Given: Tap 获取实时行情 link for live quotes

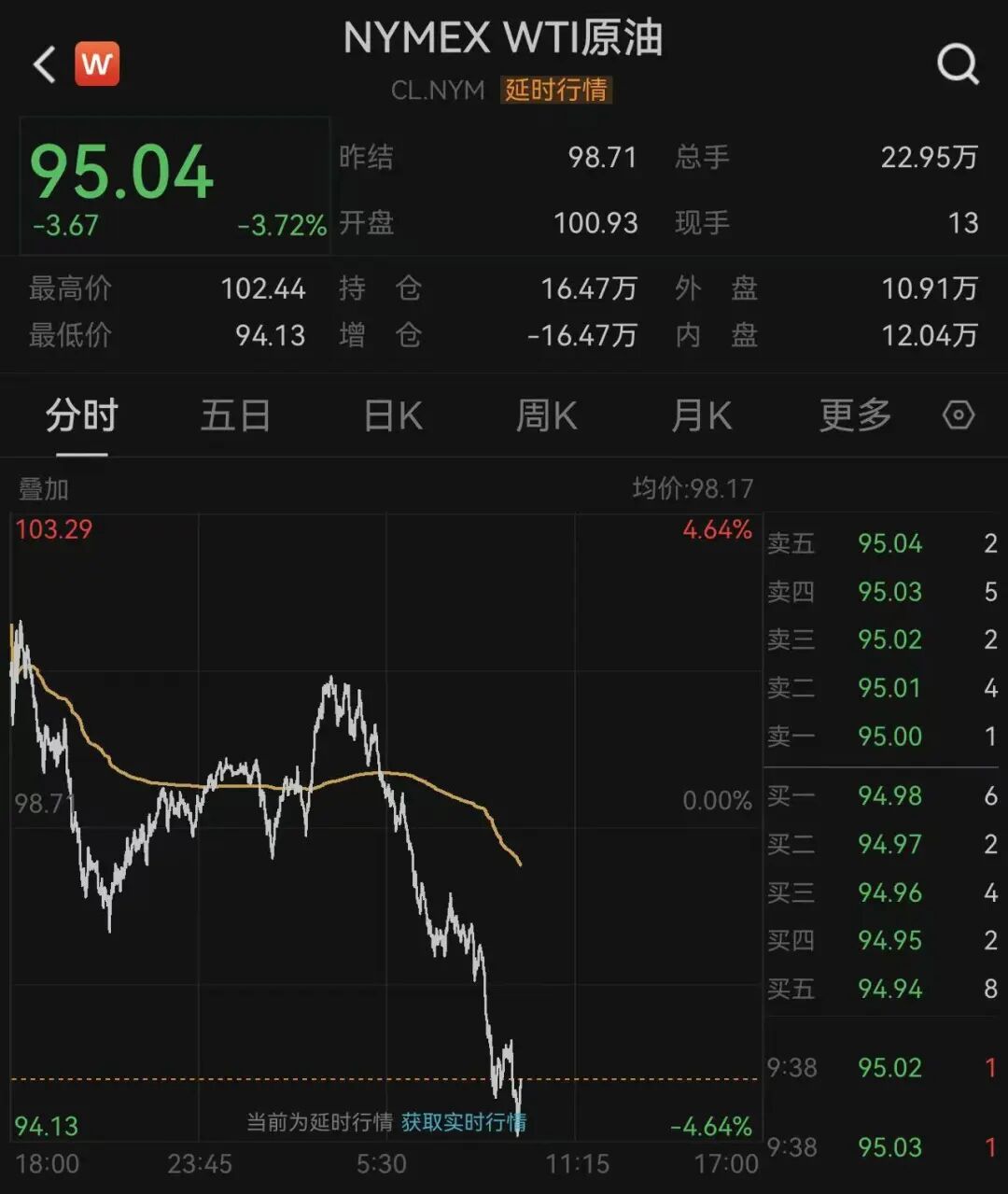Looking at the screenshot, I should click(463, 1122).
